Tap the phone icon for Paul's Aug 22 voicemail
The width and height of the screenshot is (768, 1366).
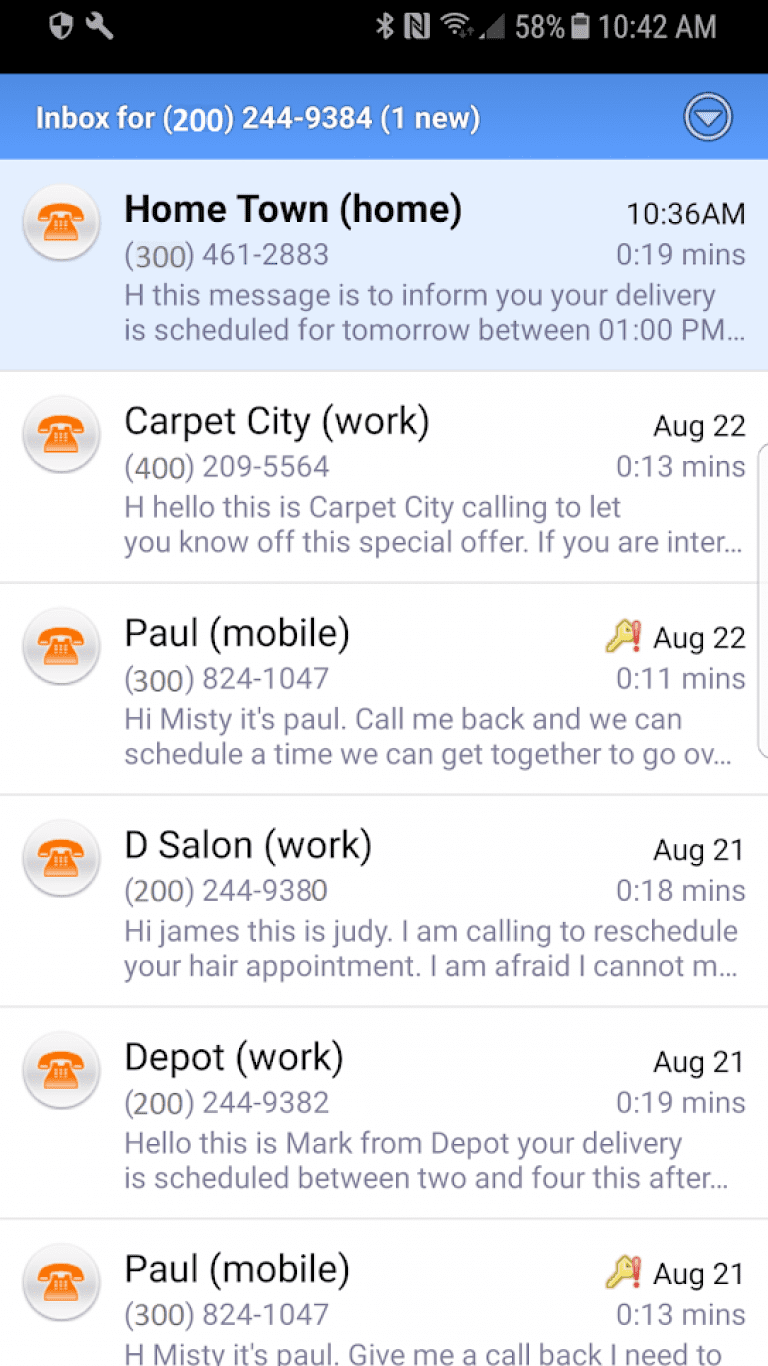[61, 646]
